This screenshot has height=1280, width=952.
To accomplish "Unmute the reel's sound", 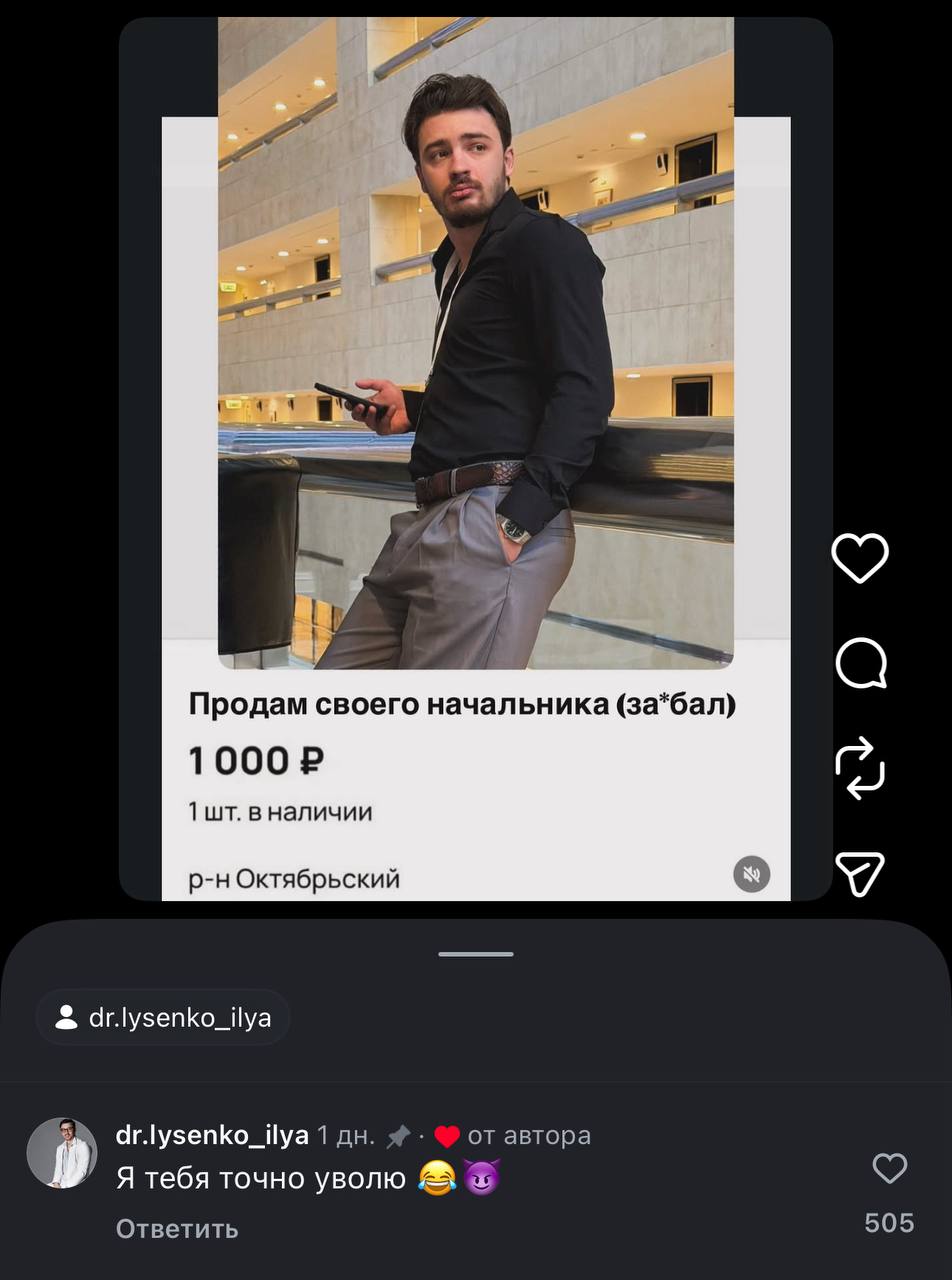I will click(x=752, y=874).
